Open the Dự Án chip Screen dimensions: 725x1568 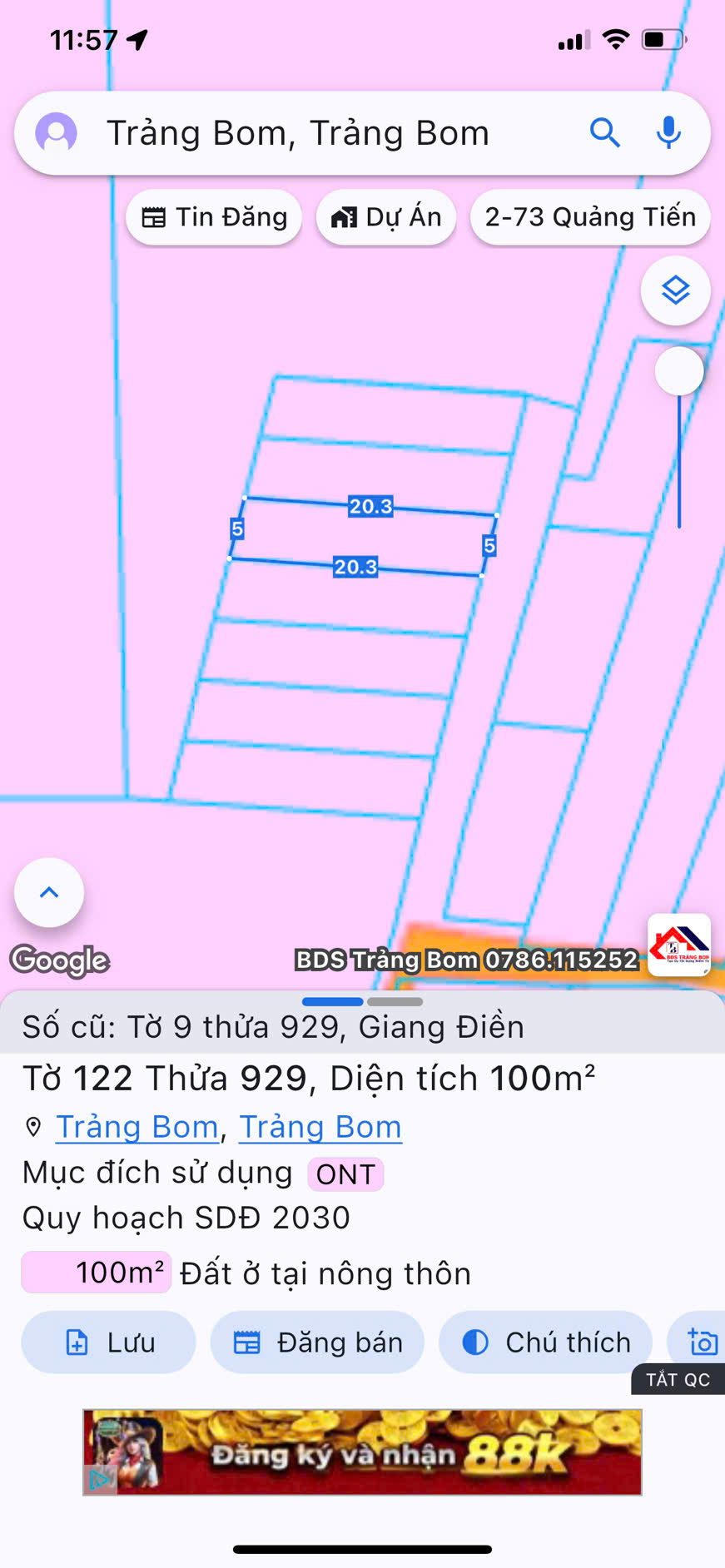point(386,218)
